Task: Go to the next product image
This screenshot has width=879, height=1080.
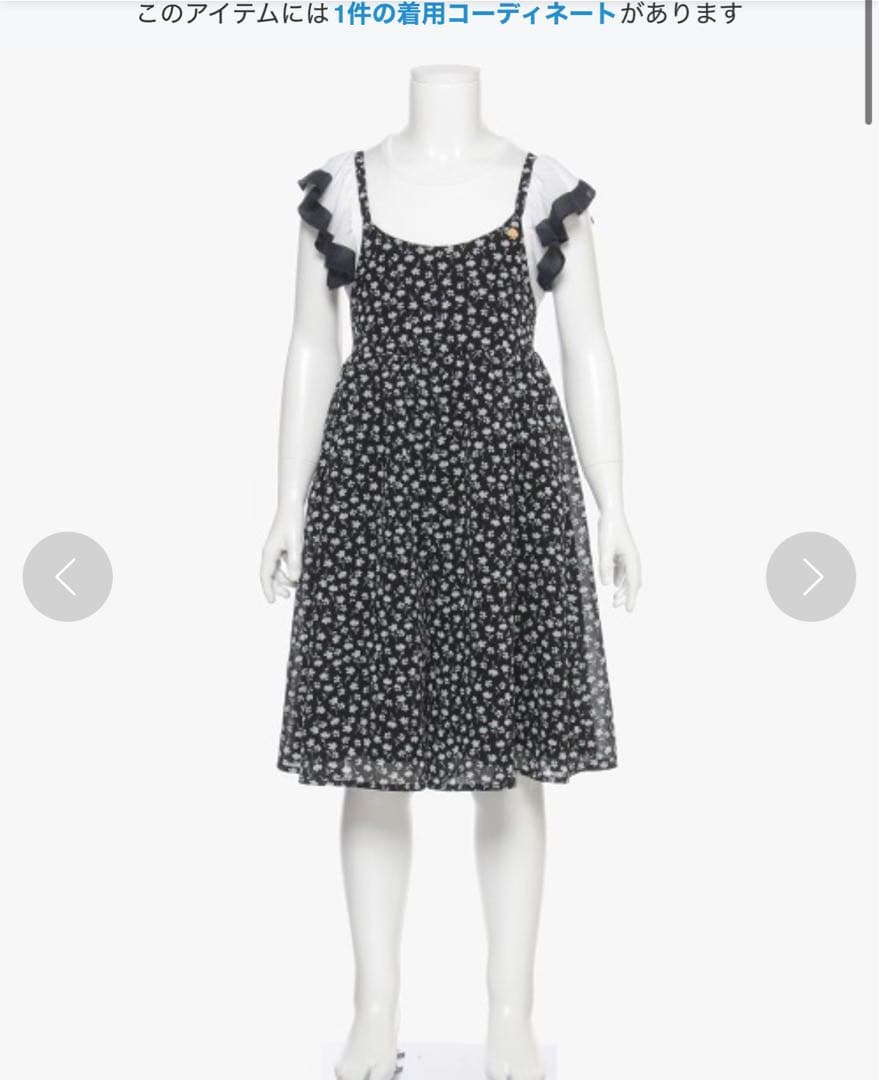Action: (x=810, y=577)
